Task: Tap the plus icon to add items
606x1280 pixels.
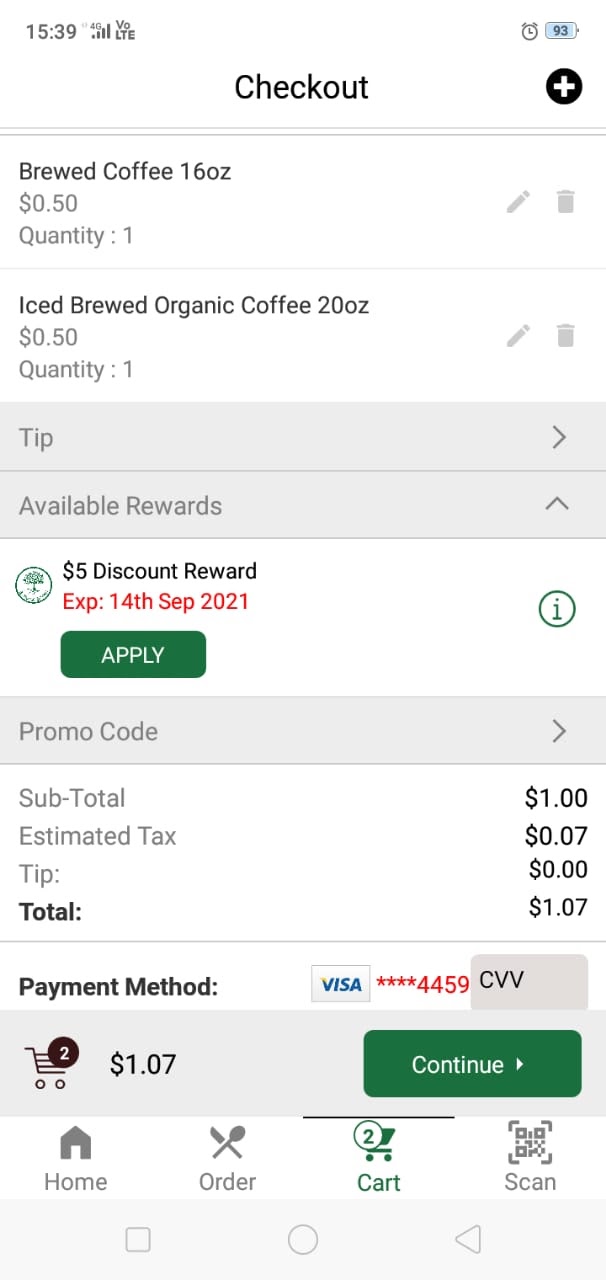Action: coord(564,87)
